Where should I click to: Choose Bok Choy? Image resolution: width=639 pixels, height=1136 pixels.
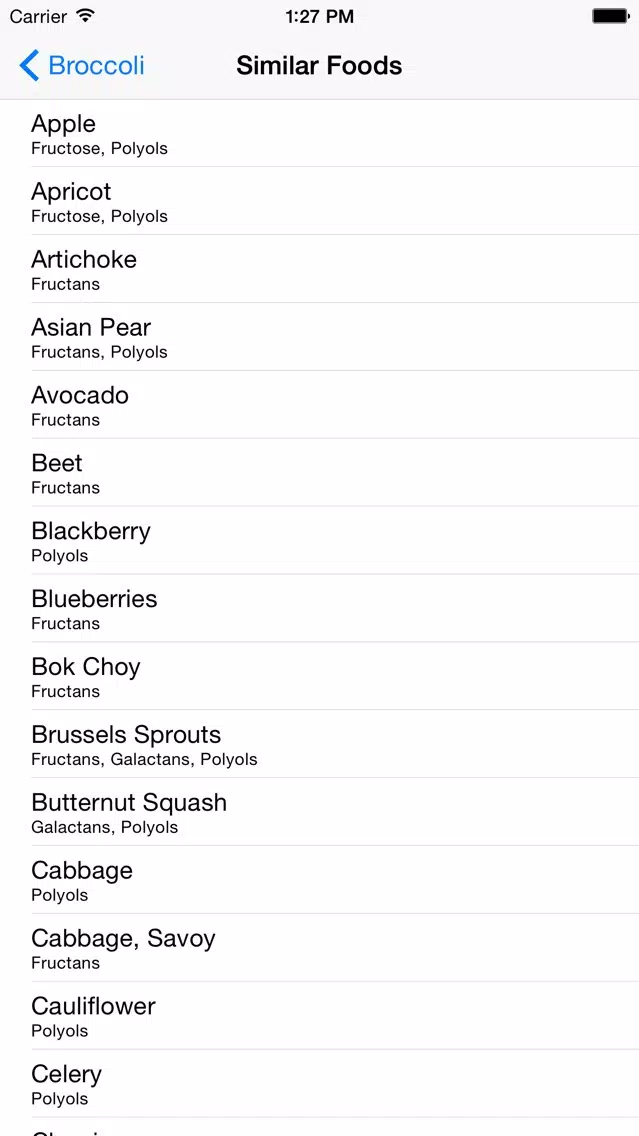click(320, 677)
